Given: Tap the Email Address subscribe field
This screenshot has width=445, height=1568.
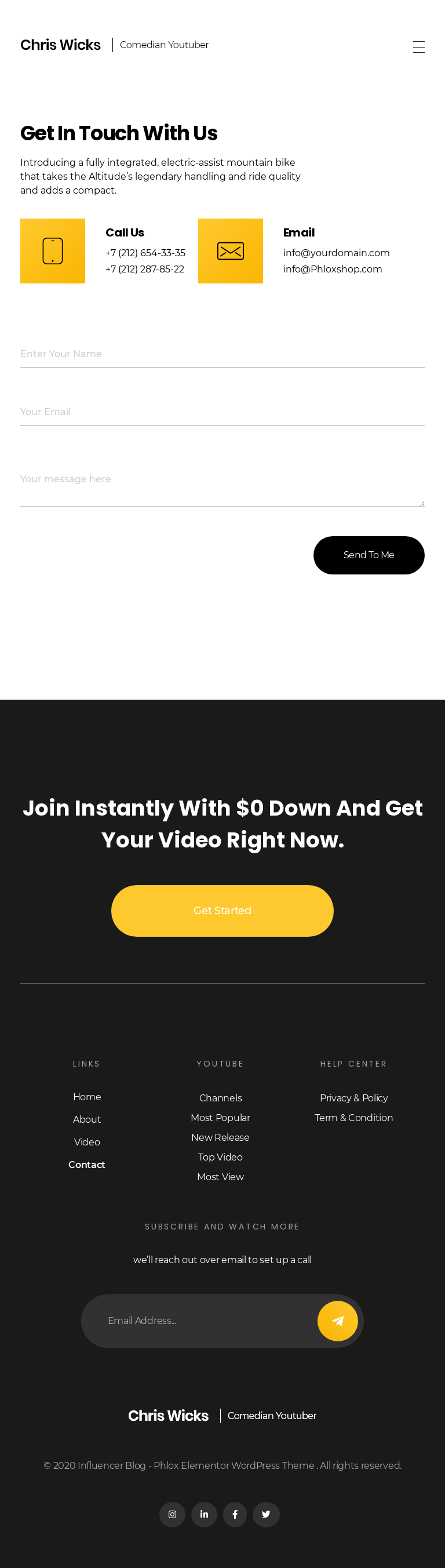Looking at the screenshot, I should [x=201, y=1320].
